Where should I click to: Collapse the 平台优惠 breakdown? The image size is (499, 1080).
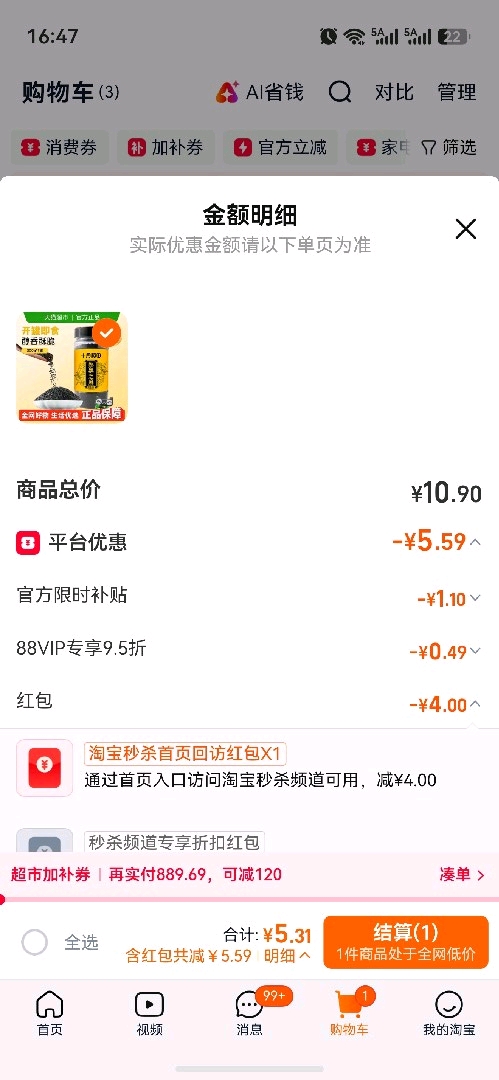point(475,542)
